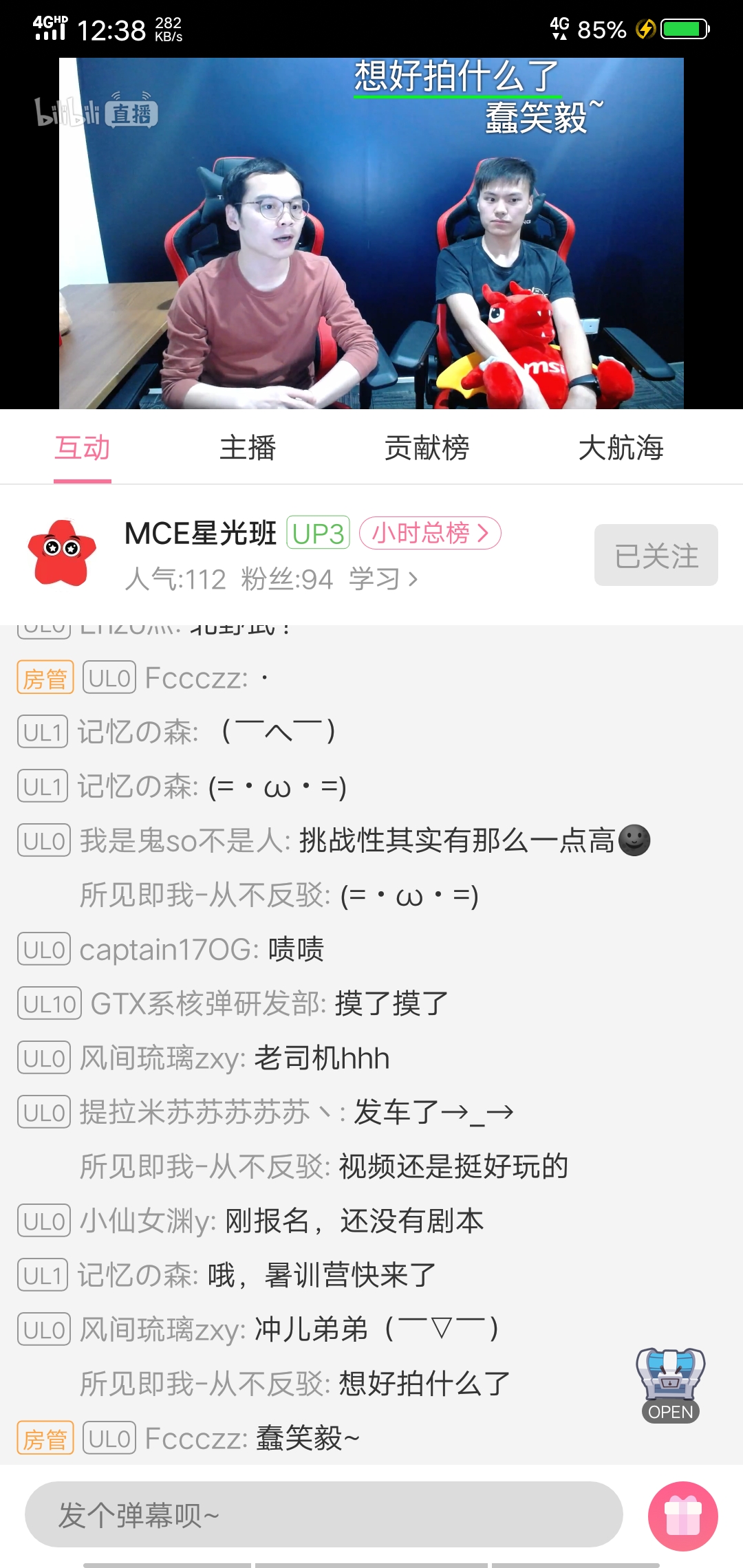Tap username GTX系核弹研发部 in chat

(208, 1004)
